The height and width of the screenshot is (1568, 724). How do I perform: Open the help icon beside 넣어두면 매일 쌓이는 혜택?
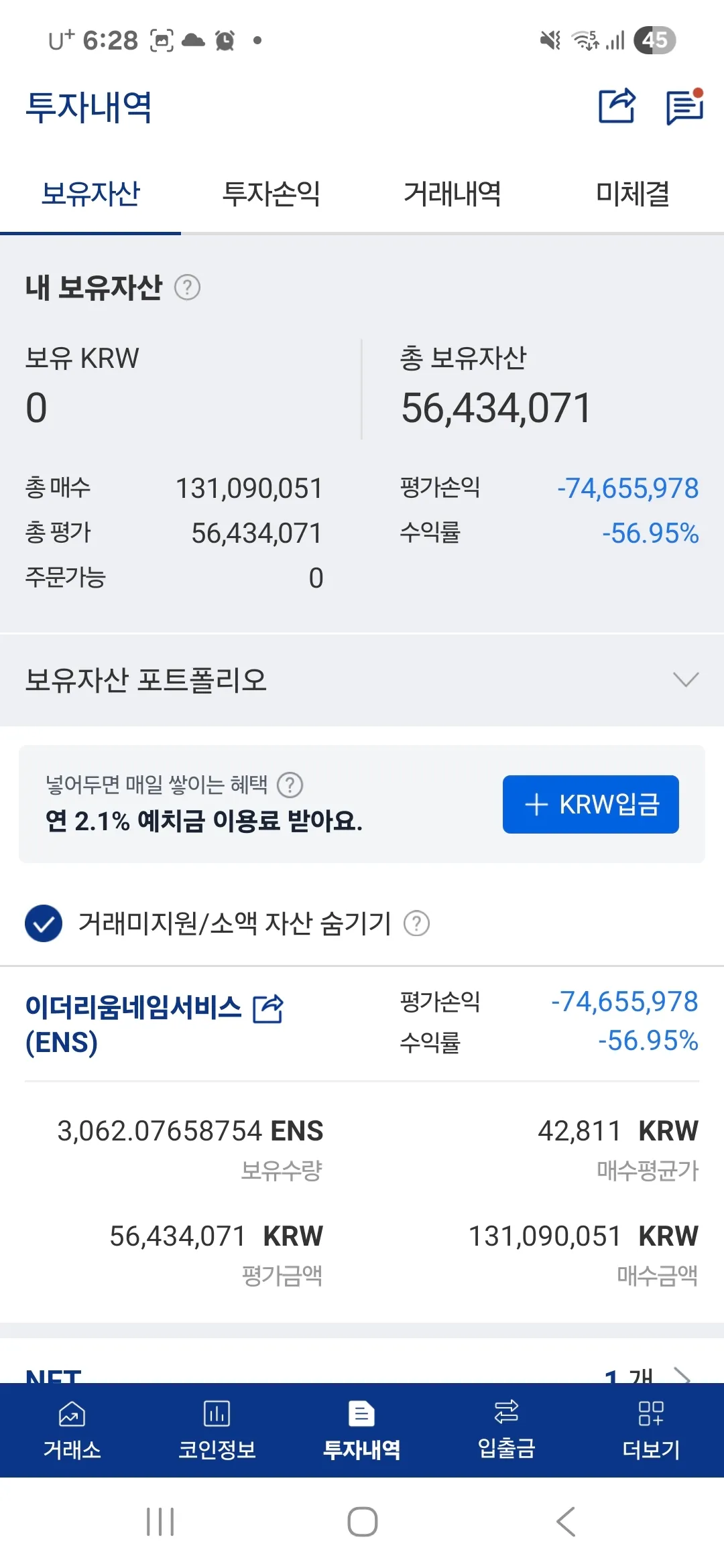point(290,785)
